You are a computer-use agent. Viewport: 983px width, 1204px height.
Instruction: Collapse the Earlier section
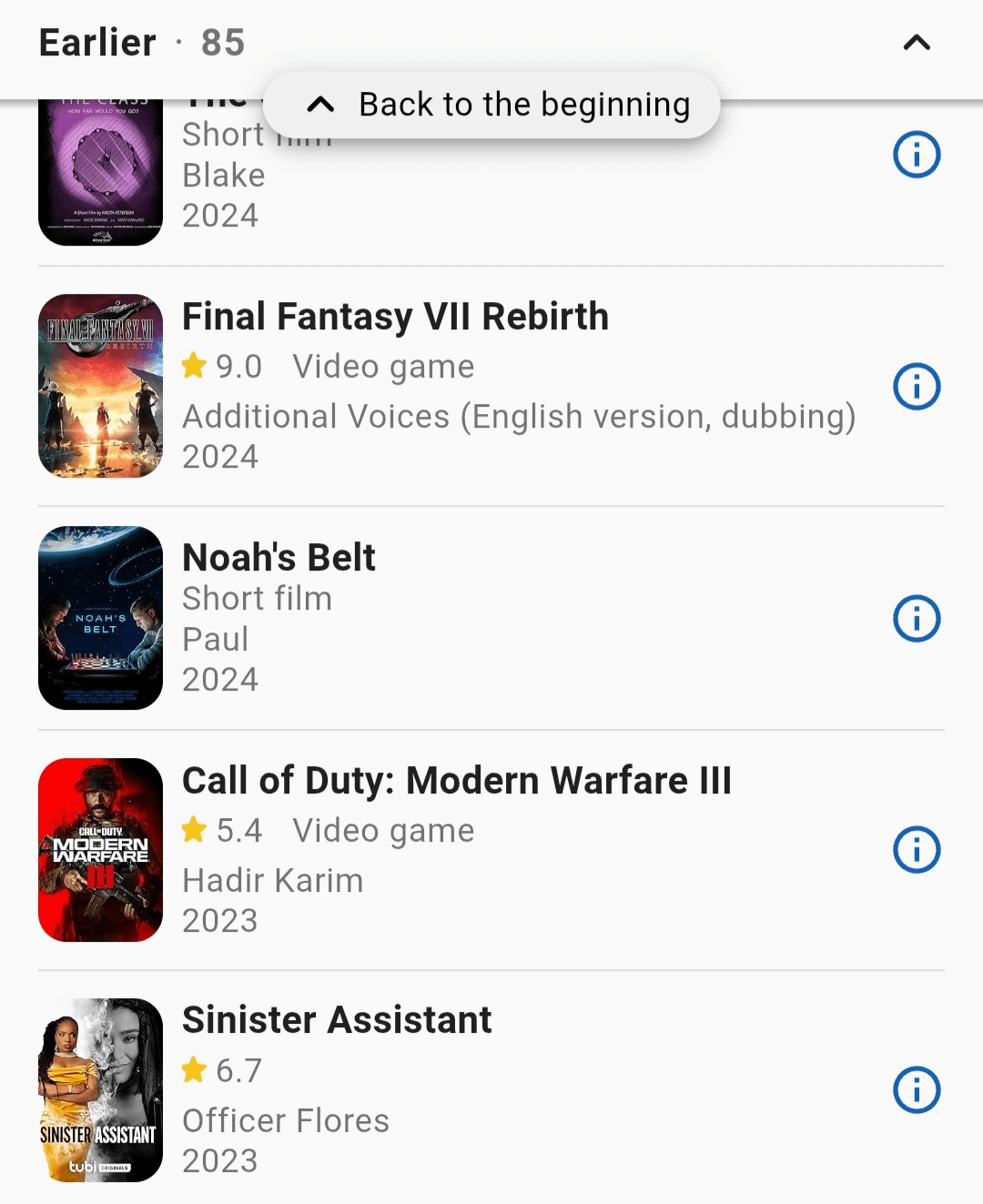(x=916, y=43)
